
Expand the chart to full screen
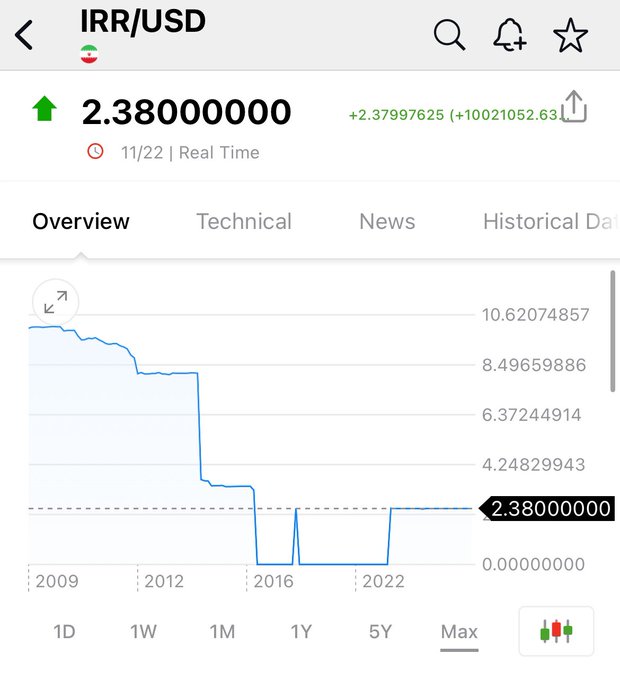click(56, 301)
